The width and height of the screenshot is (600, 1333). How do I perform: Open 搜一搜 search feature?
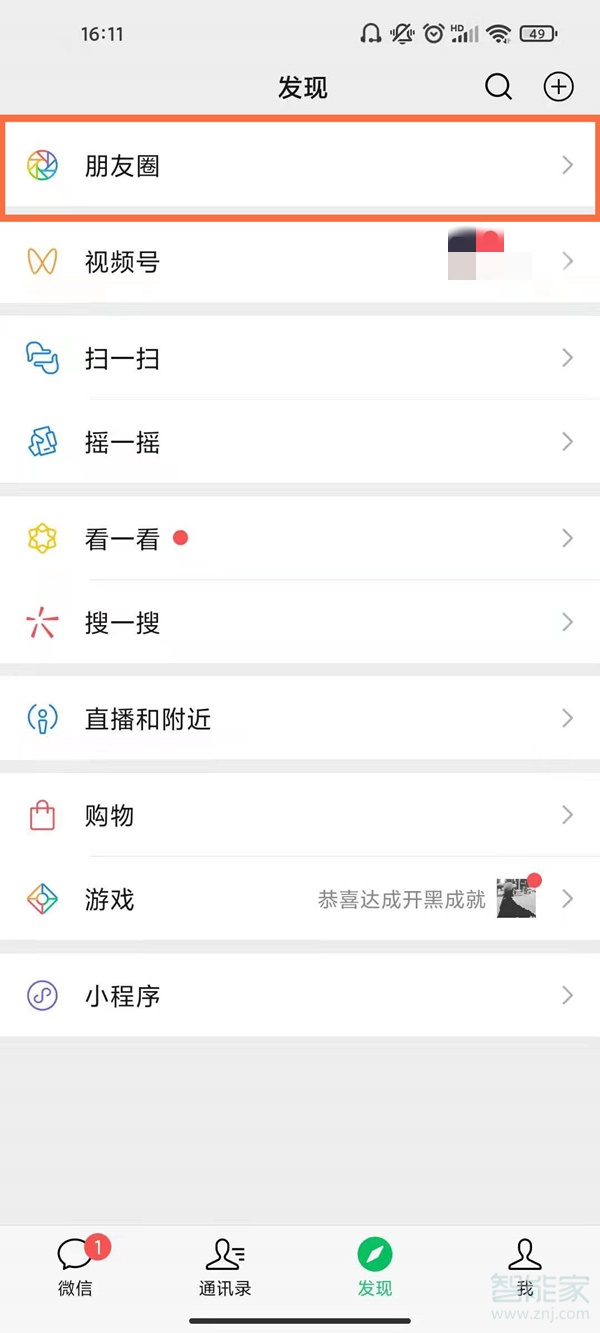300,623
